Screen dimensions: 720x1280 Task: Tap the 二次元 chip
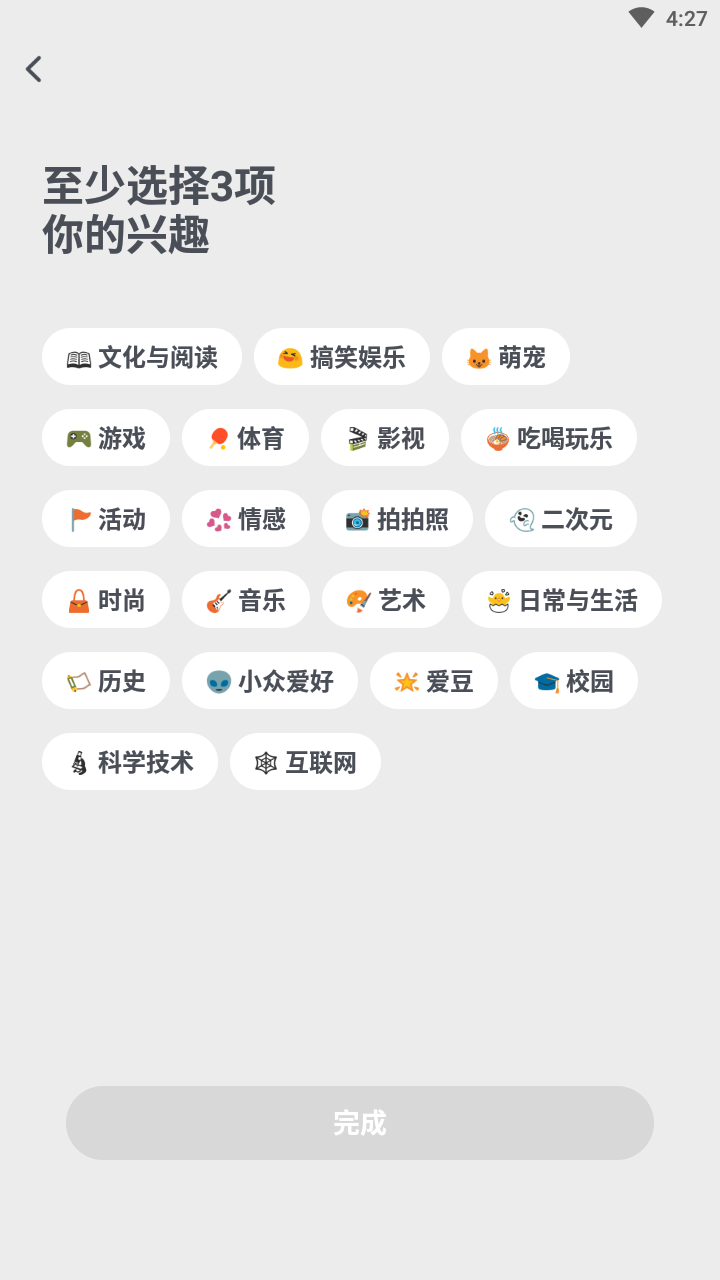point(561,519)
